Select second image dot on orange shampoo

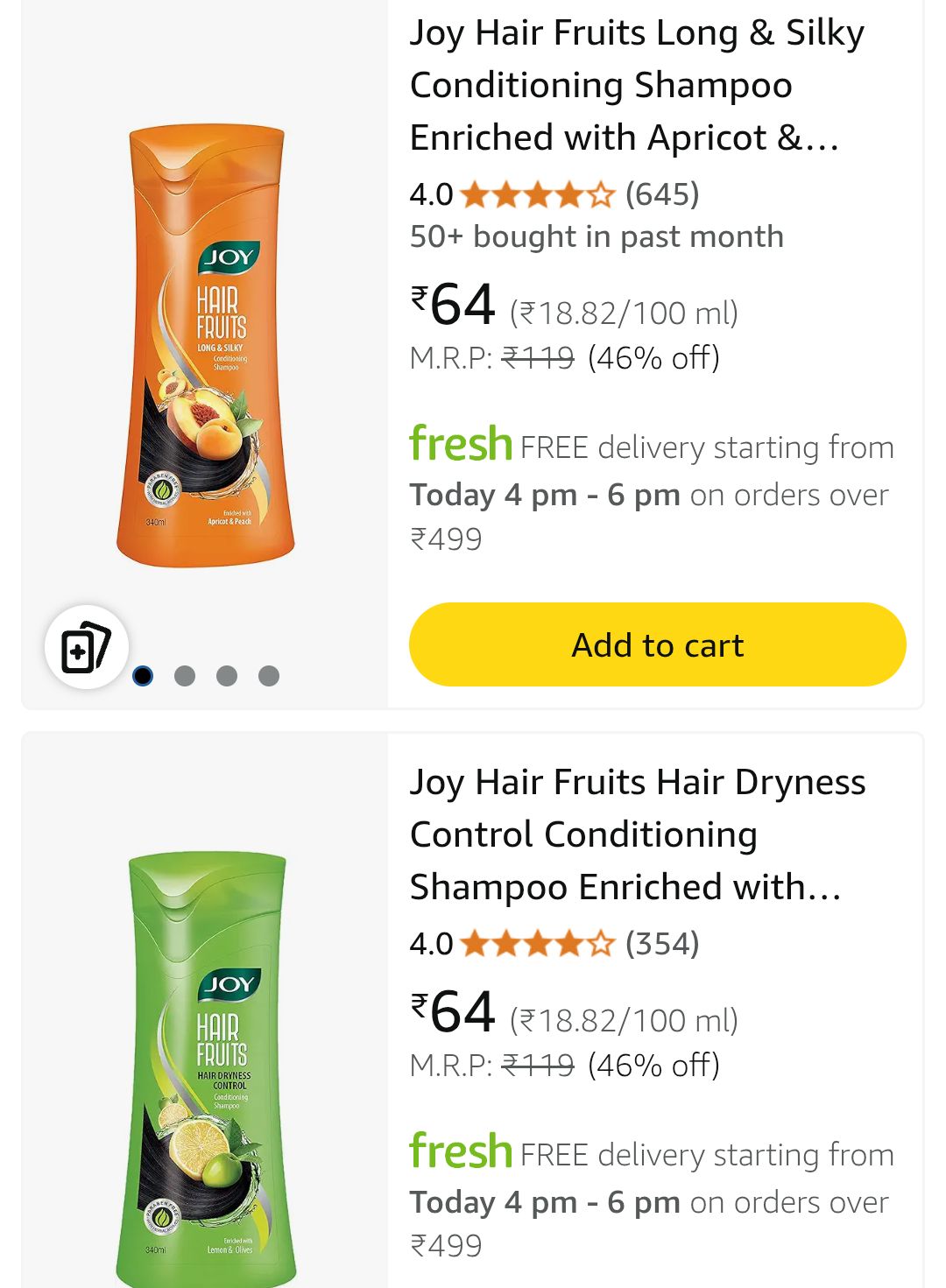point(185,676)
